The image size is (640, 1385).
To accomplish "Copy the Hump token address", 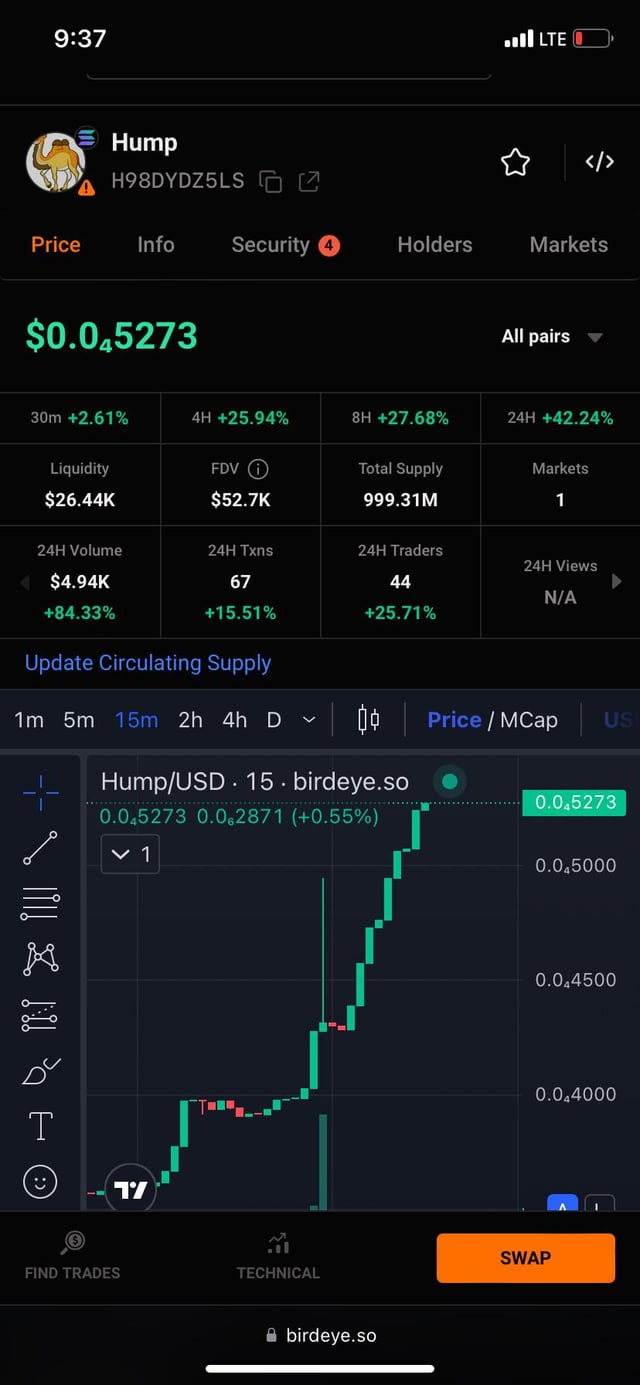I will pyautogui.click(x=270, y=181).
